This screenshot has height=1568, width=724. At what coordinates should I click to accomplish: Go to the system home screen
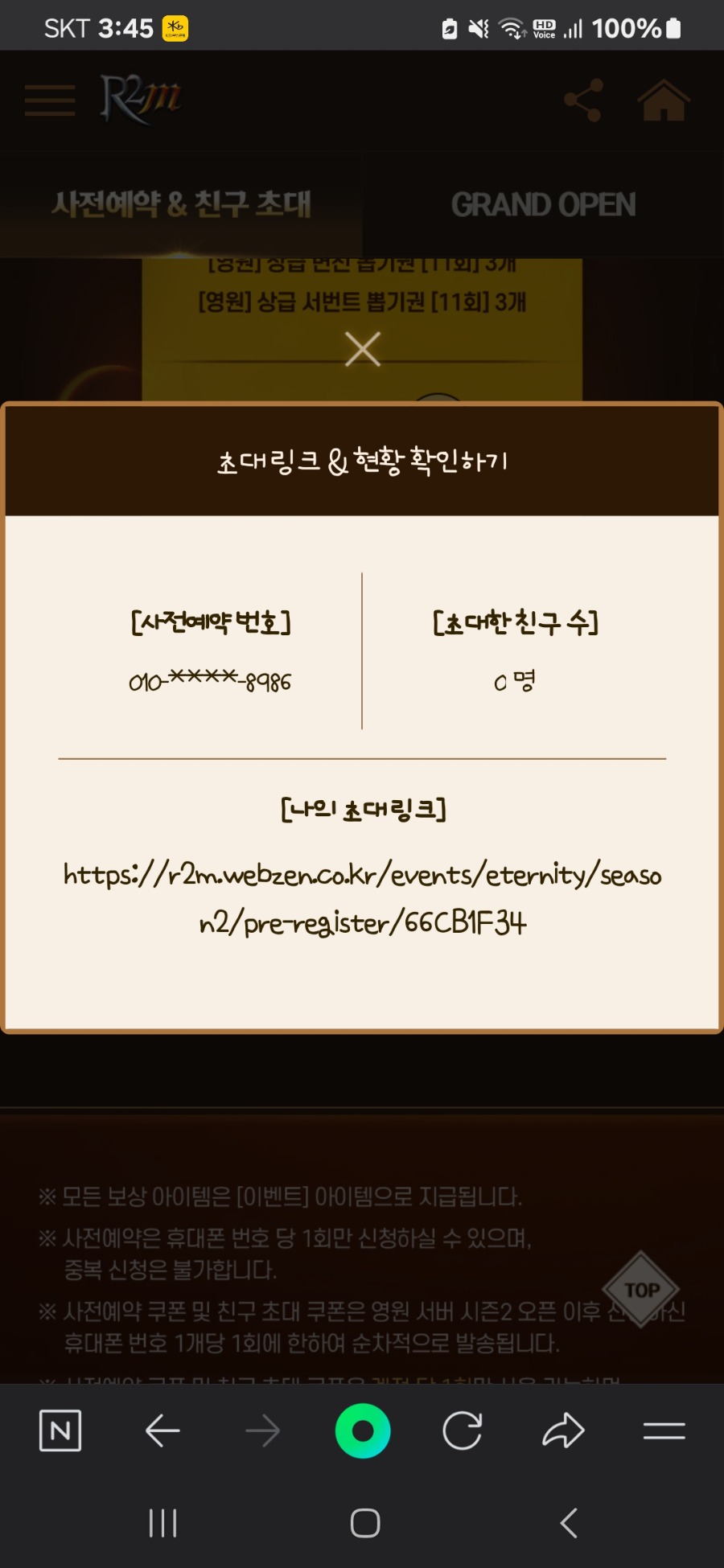pyautogui.click(x=364, y=1522)
